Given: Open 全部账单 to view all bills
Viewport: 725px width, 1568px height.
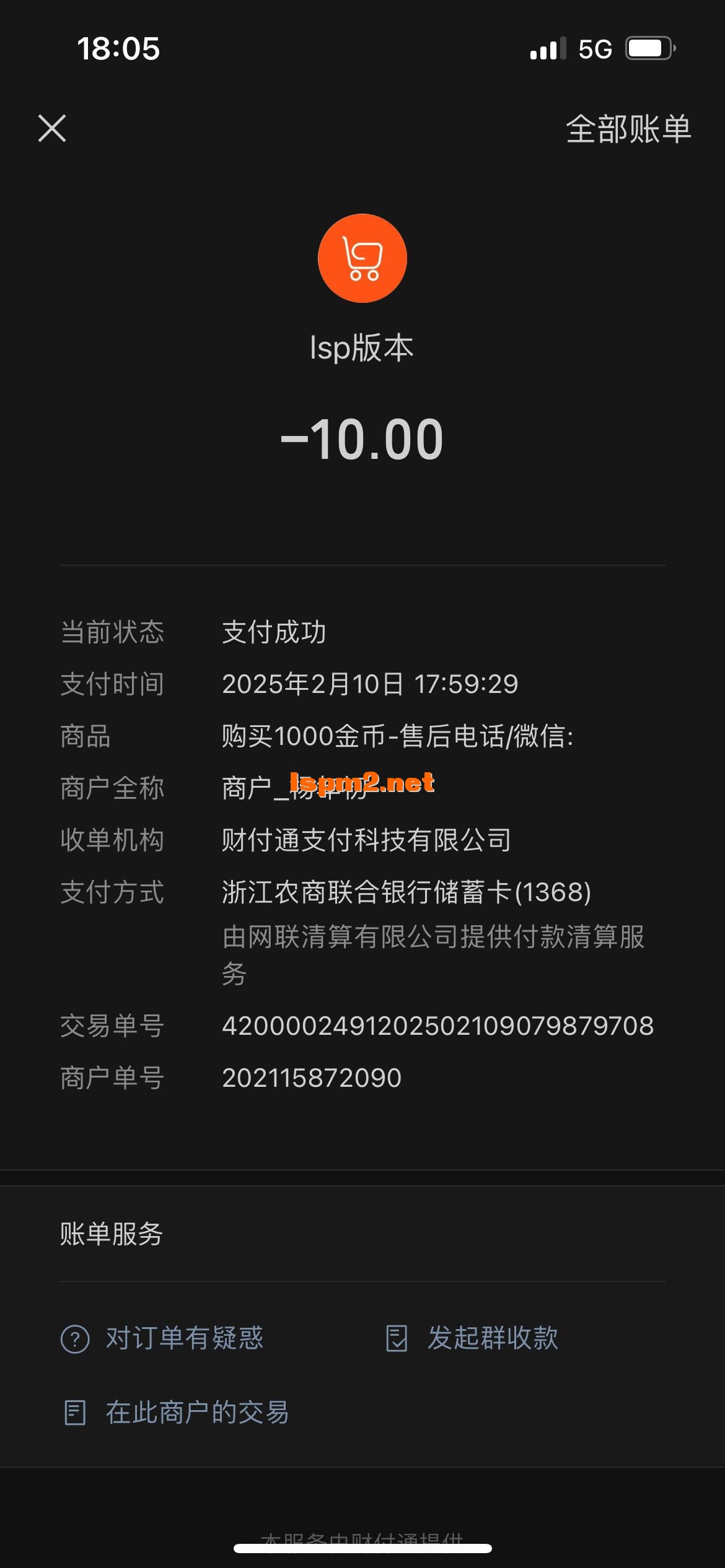Looking at the screenshot, I should tap(628, 130).
